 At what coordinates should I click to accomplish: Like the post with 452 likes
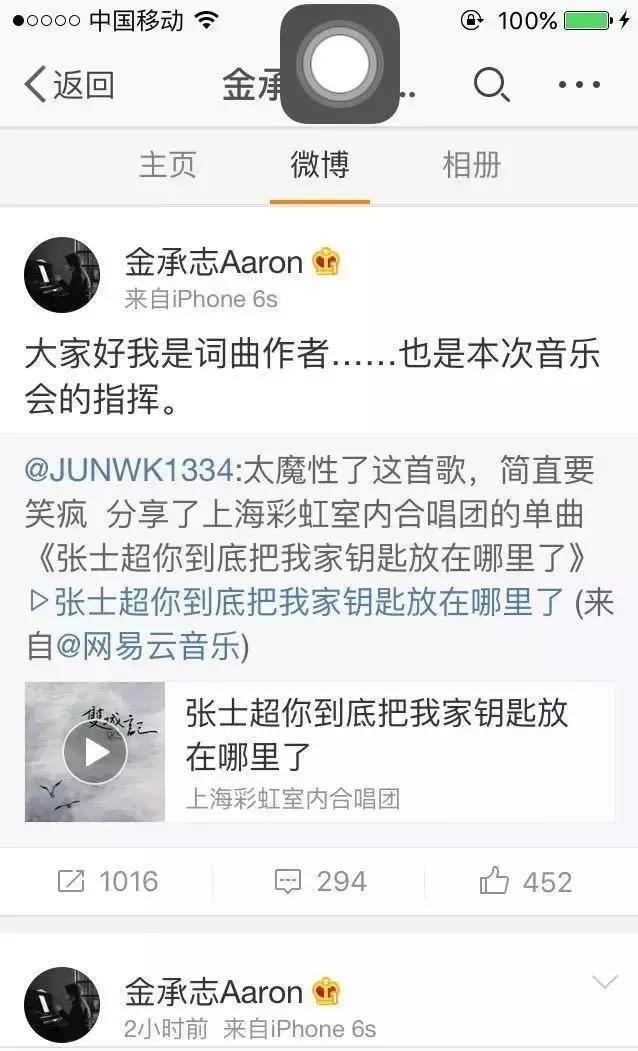click(x=525, y=882)
